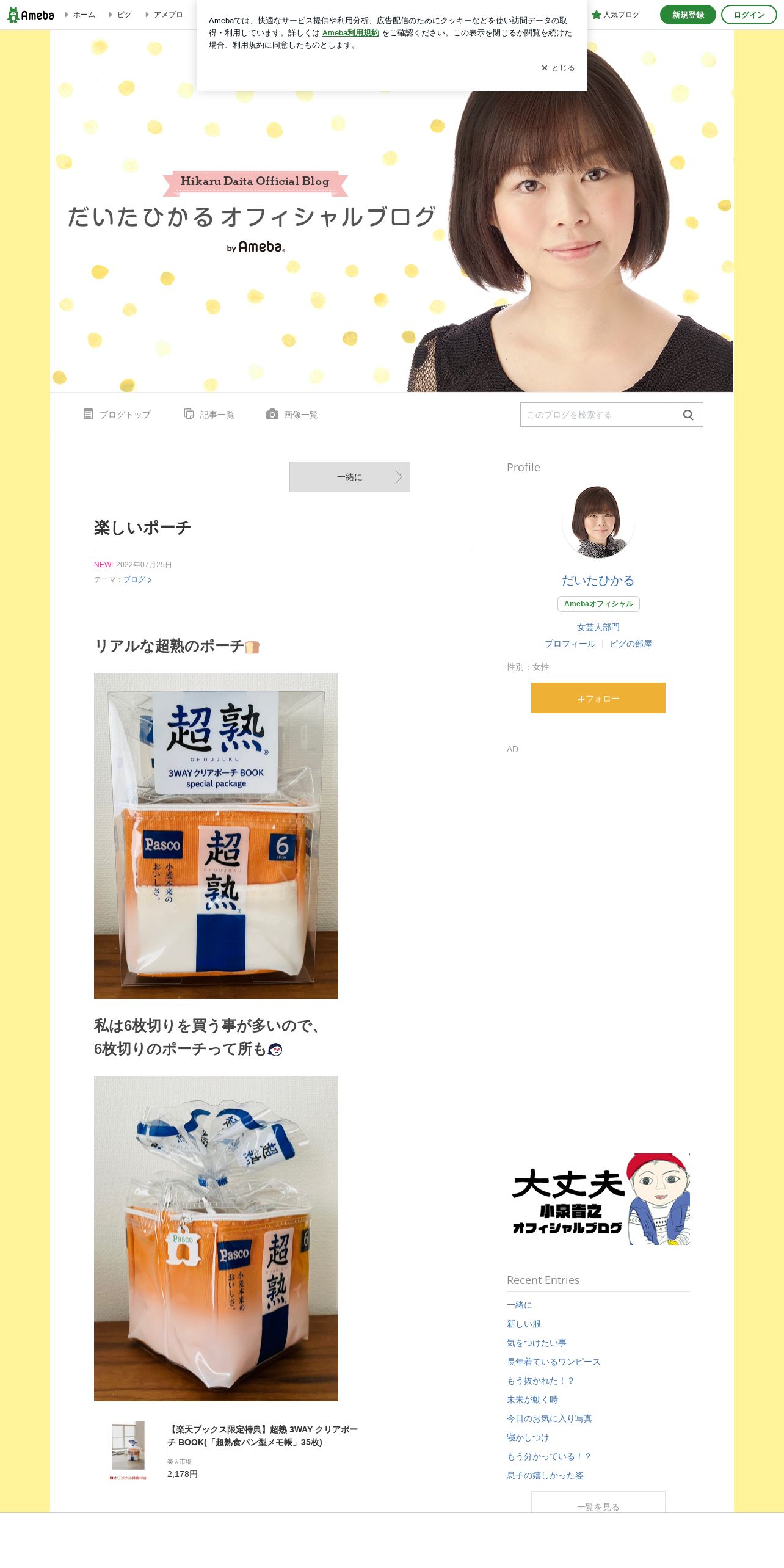Screen dimensions: 784x1568
Task: Tap the 新規登録 button
Action: [x=688, y=15]
